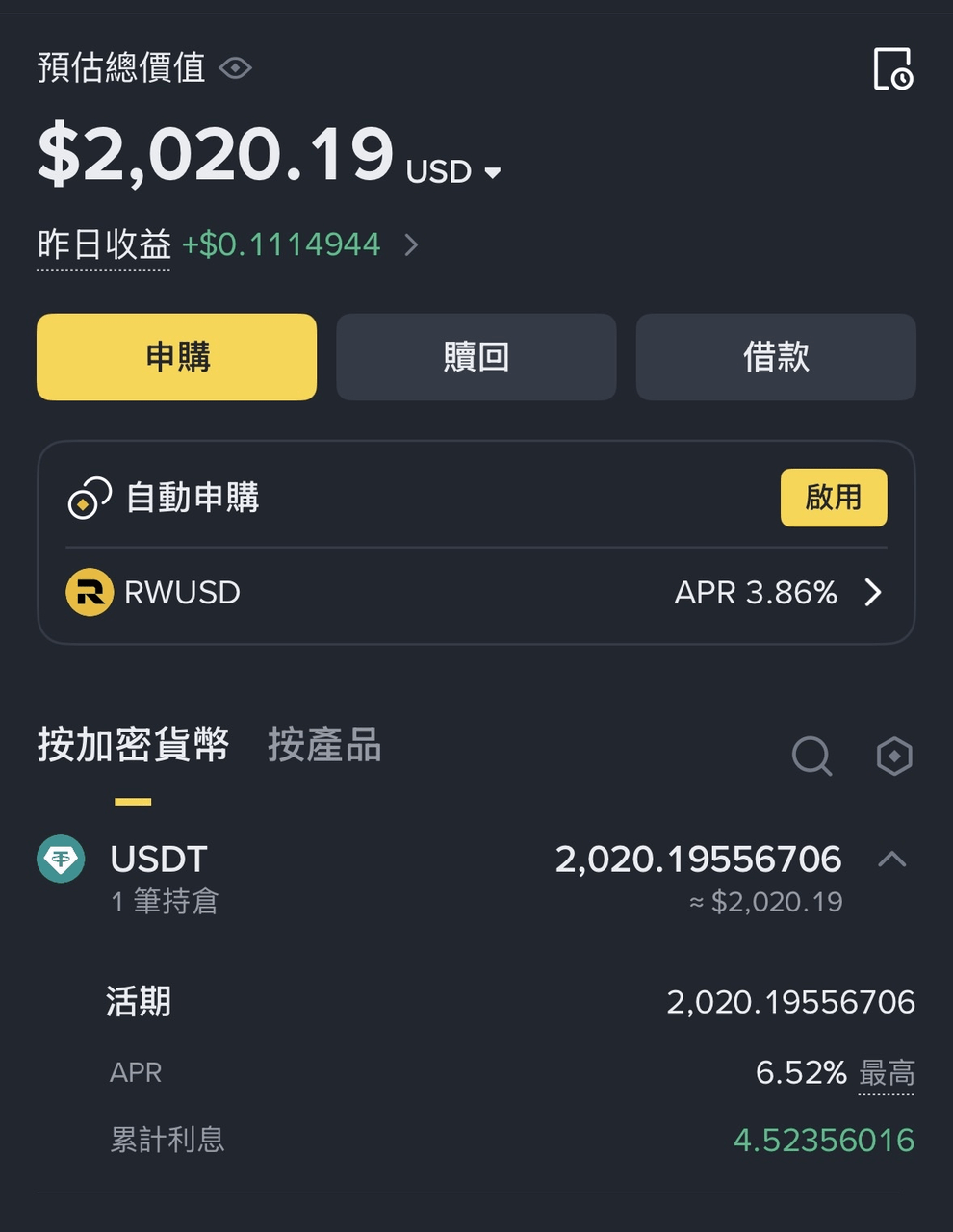This screenshot has width=953, height=1232.
Task: Select the RWUSD token icon
Action: coord(89,593)
